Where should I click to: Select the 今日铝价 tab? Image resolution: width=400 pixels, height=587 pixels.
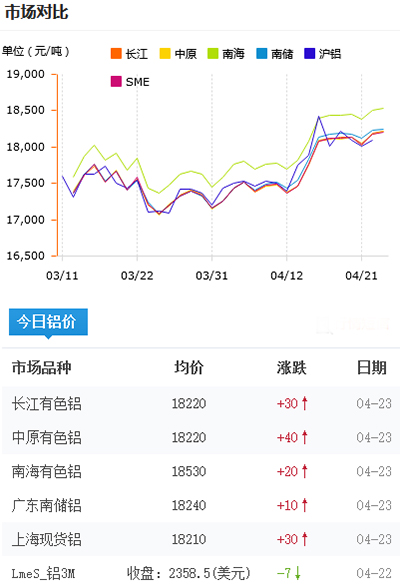48,322
